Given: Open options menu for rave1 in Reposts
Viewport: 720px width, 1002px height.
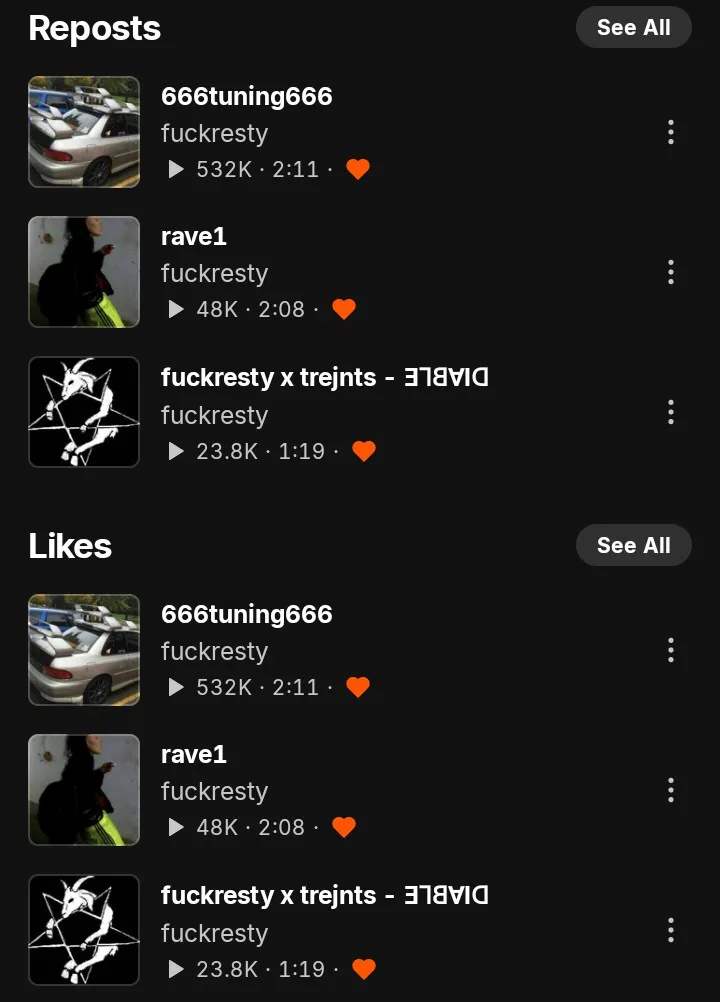Looking at the screenshot, I should coord(671,272).
